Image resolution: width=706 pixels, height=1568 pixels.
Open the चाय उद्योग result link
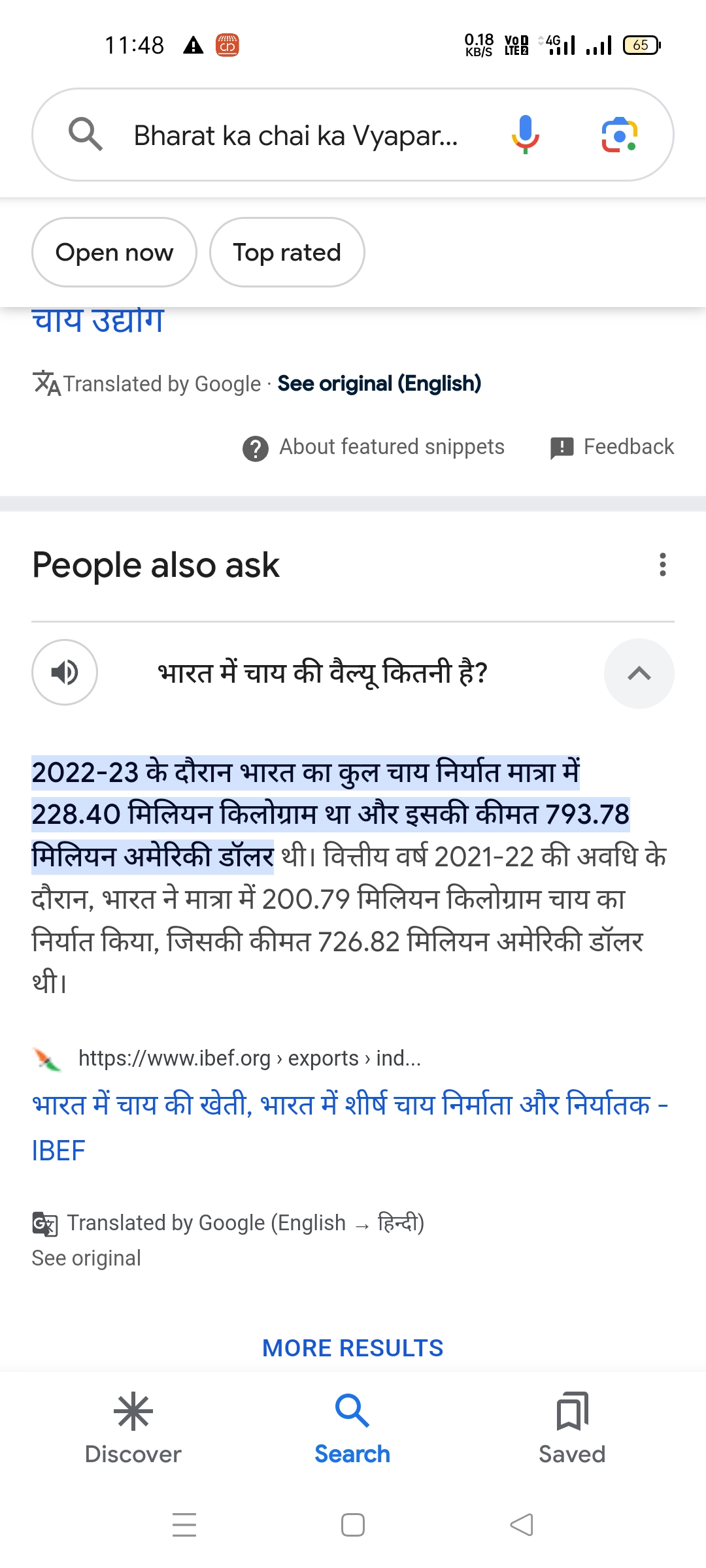98,321
